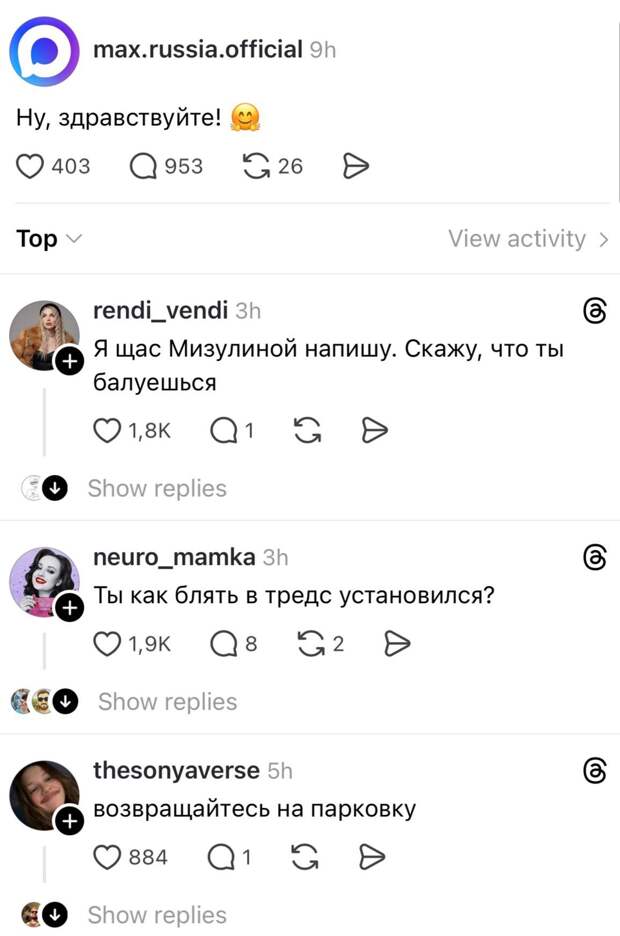Show replies under thesonyaverse's comment
This screenshot has width=620, height=936.
[157, 915]
